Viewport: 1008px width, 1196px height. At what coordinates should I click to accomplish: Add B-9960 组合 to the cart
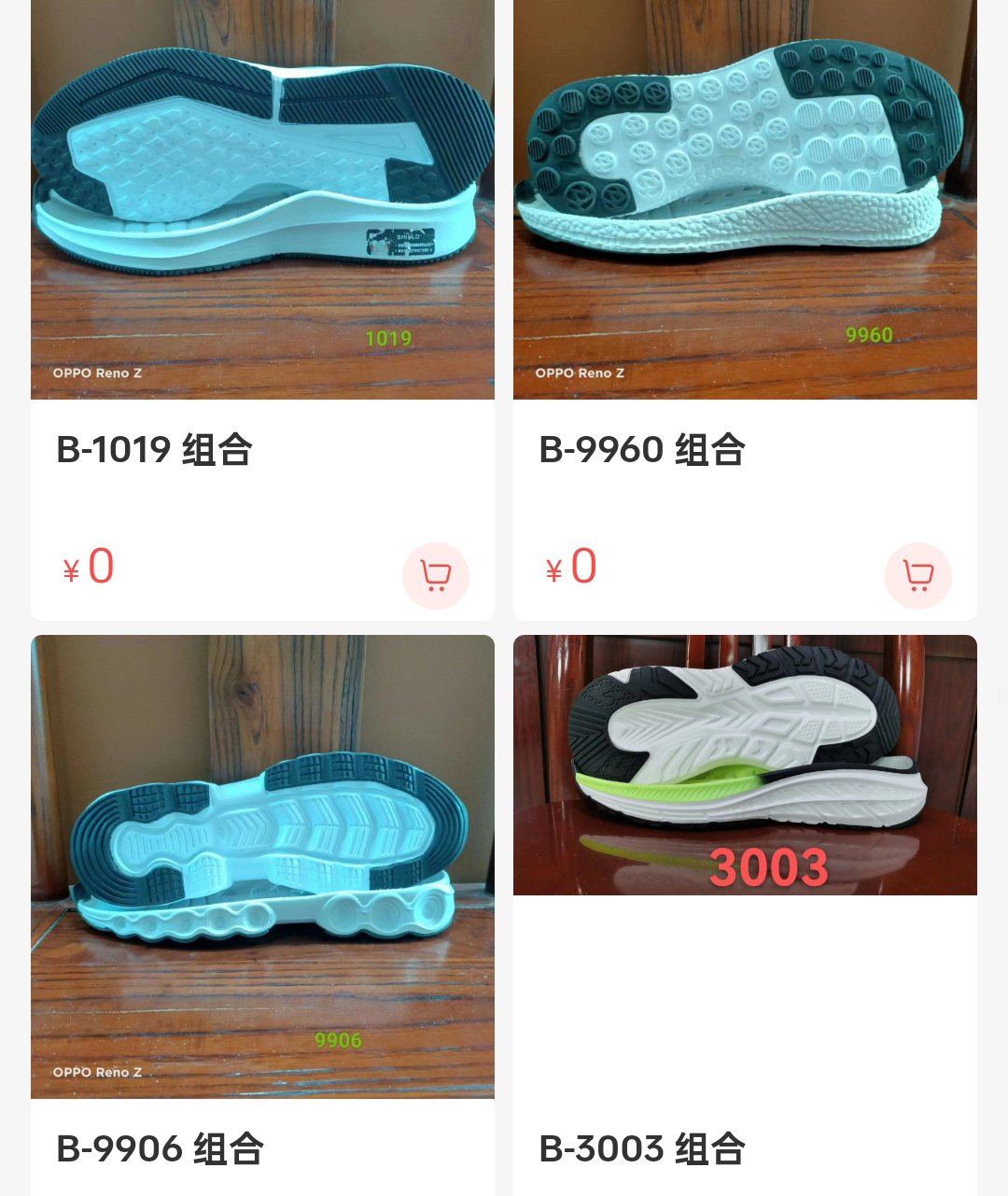click(x=917, y=575)
